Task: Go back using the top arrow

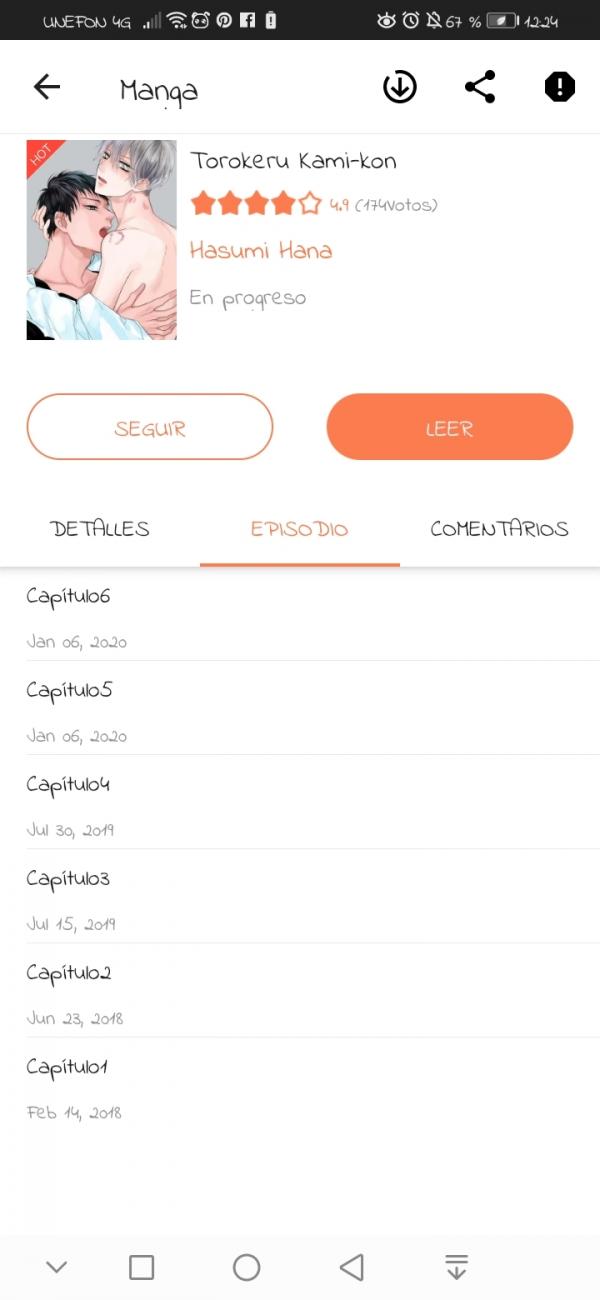Action: pyautogui.click(x=47, y=88)
